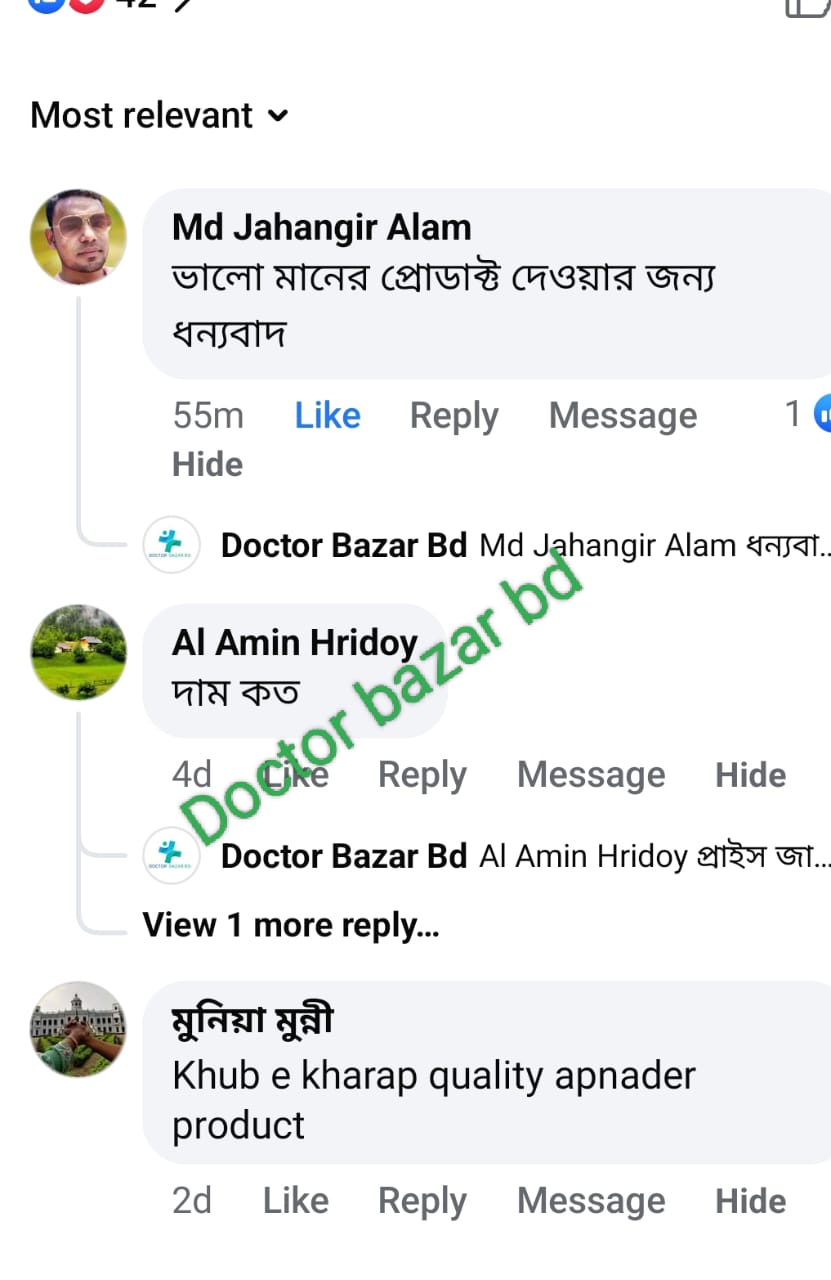831x1280 pixels.
Task: Open মুনিয়া মুন্নী's profile picture
Action: click(x=79, y=1029)
